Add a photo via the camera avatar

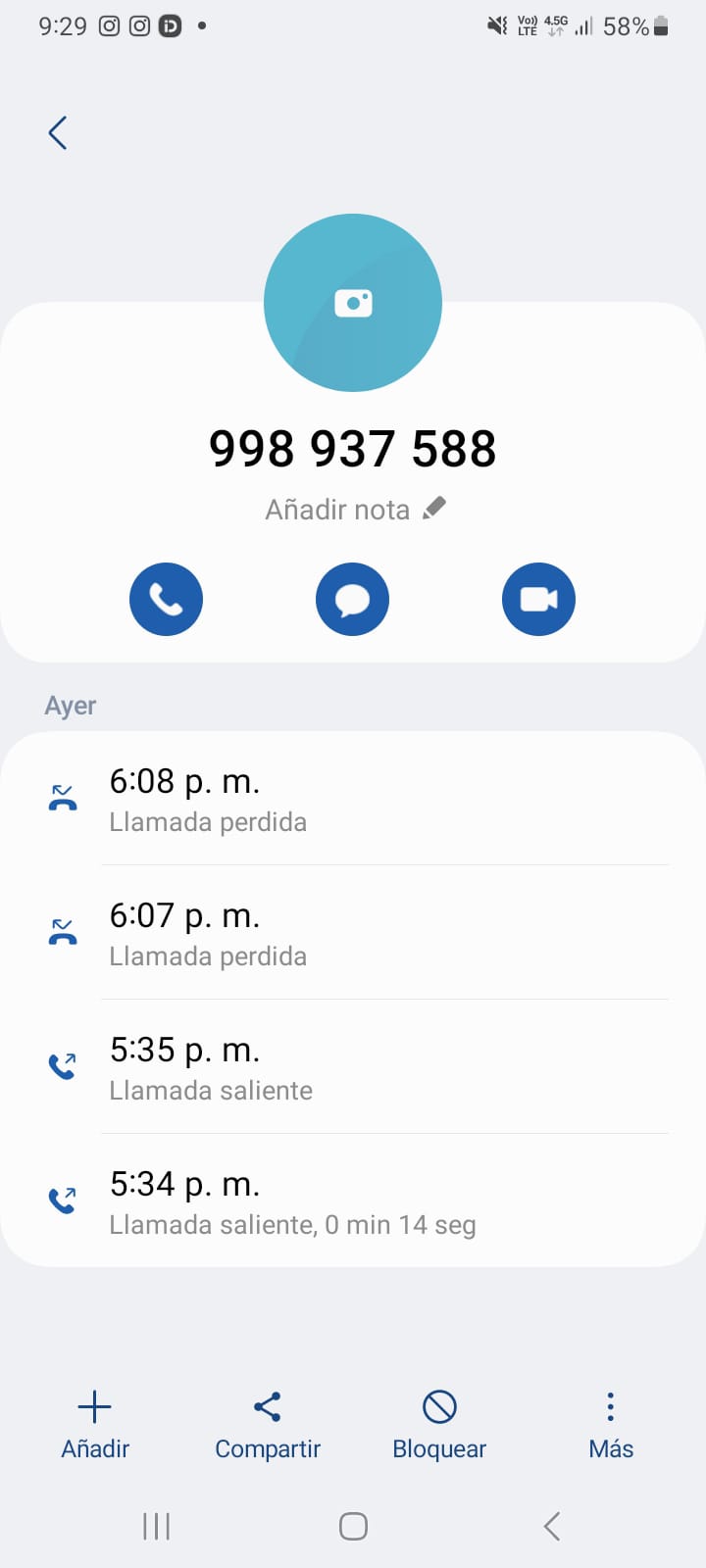tap(353, 303)
